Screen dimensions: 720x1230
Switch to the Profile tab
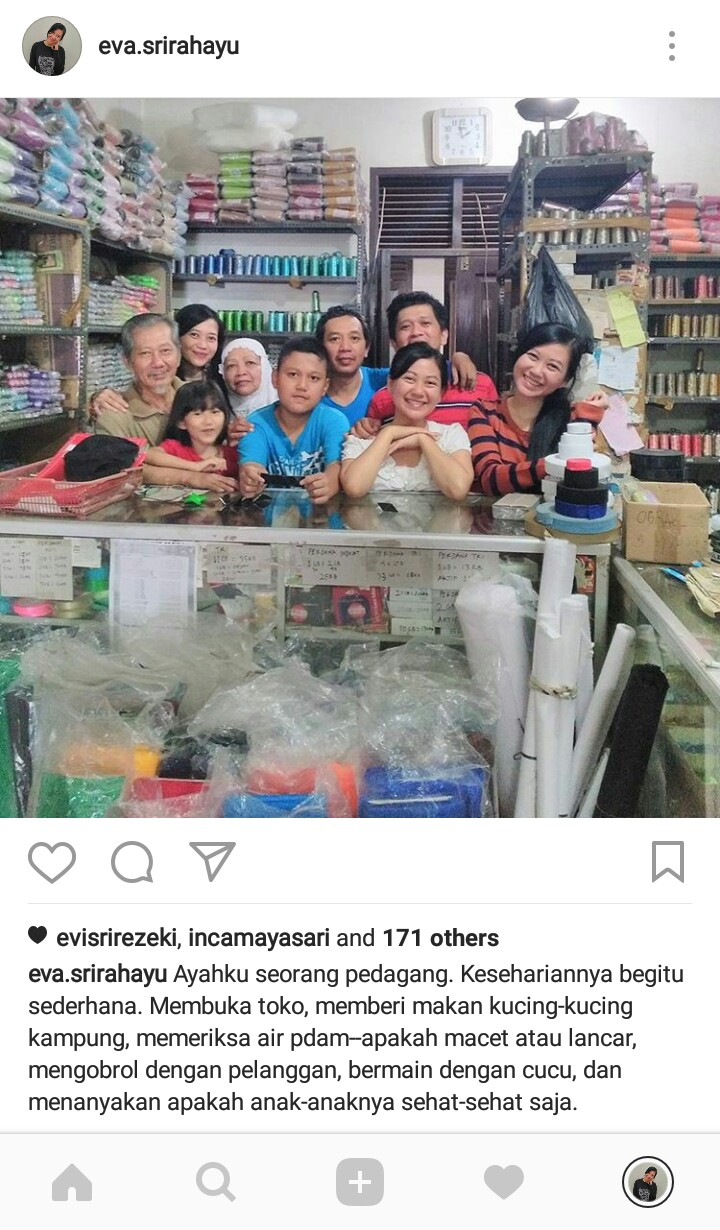pos(648,1183)
